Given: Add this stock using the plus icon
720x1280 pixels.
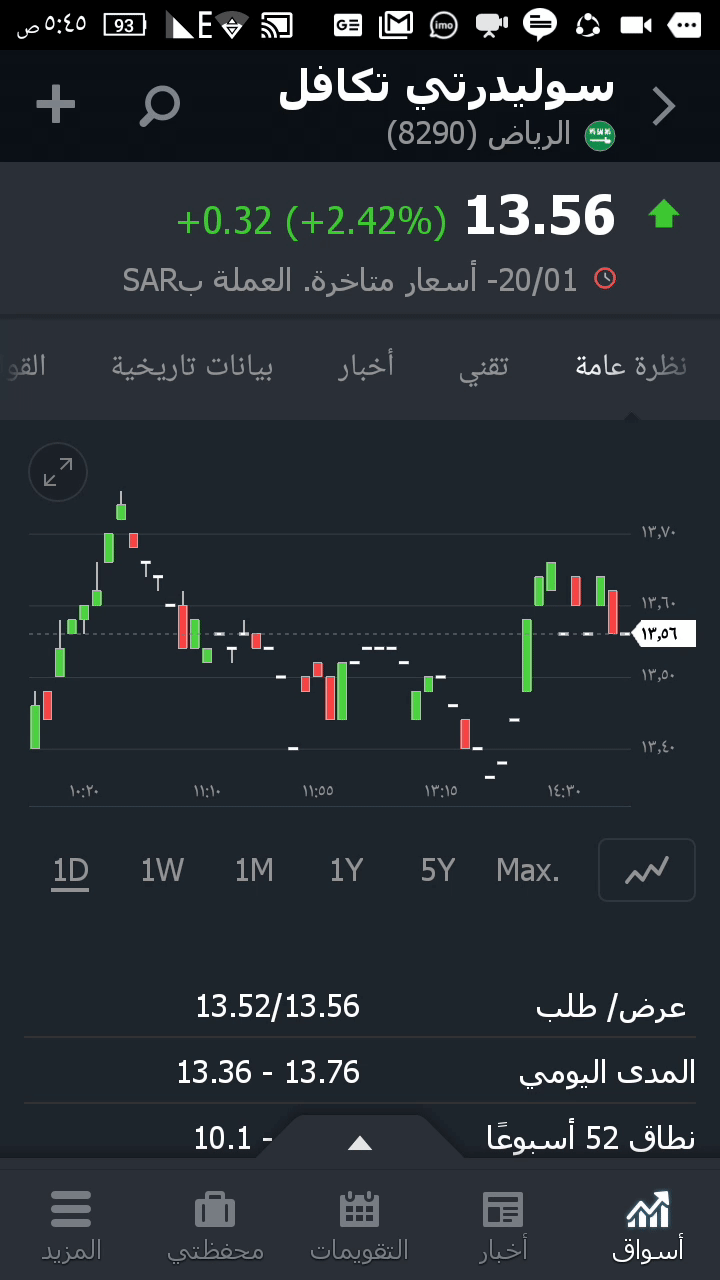Looking at the screenshot, I should coord(56,104).
